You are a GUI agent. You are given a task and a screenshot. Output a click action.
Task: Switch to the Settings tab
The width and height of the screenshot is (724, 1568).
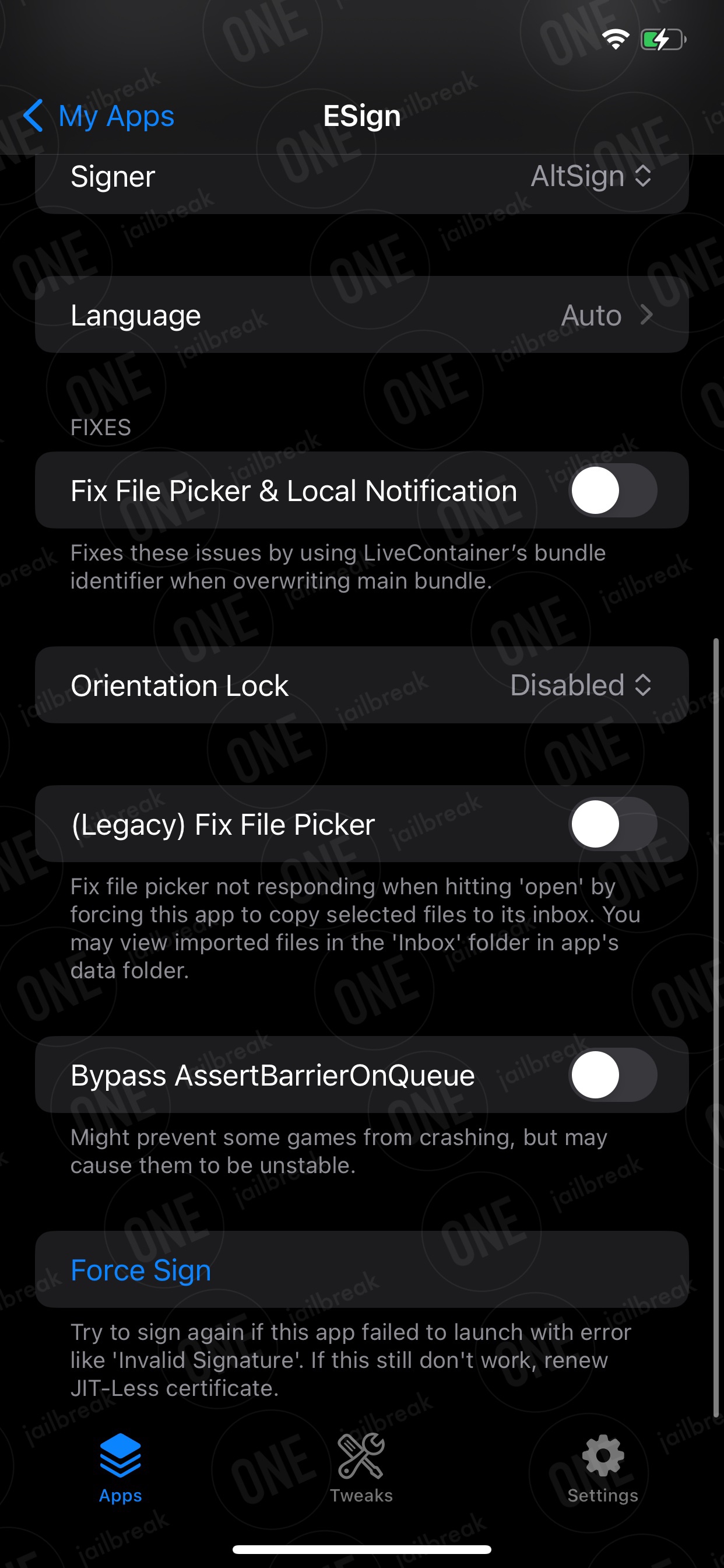pos(602,1468)
